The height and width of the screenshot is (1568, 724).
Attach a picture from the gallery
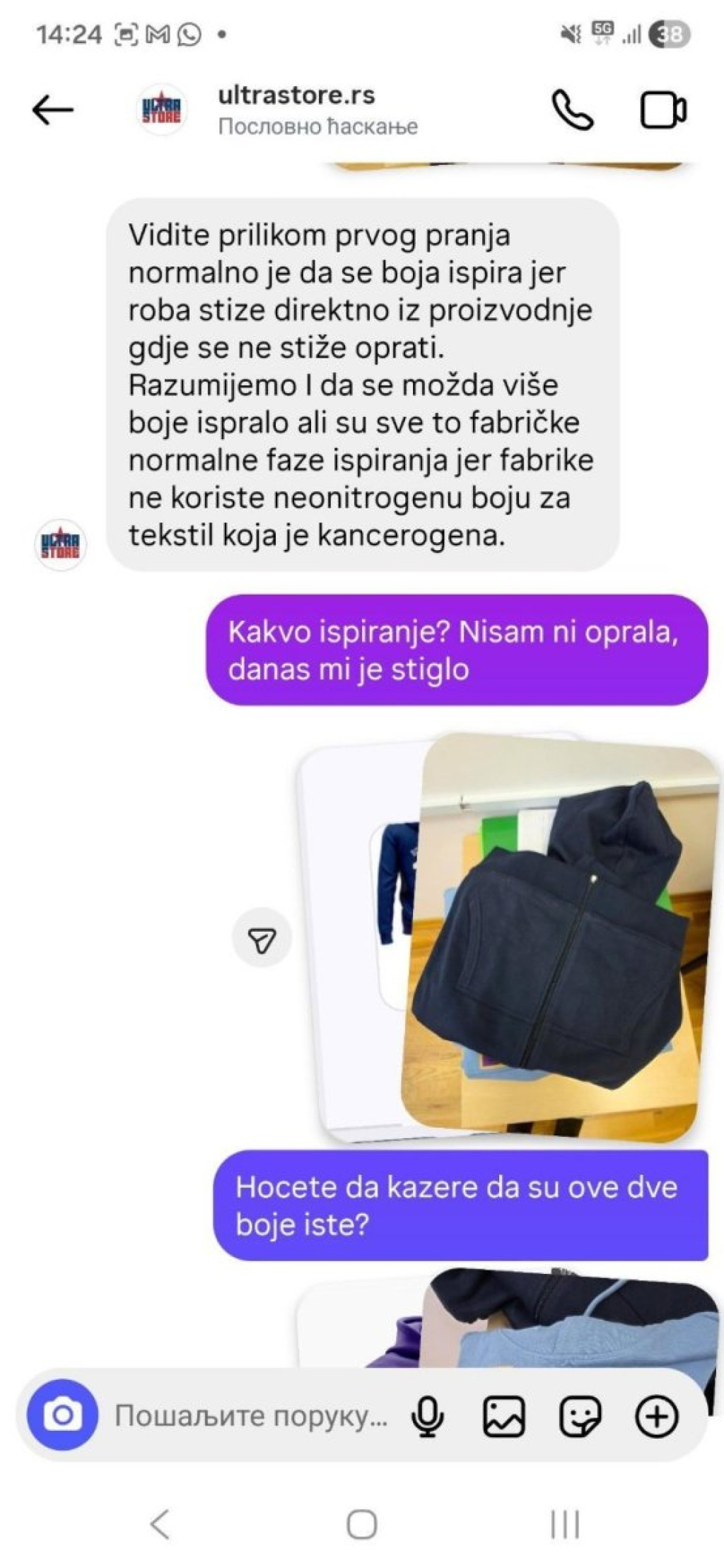tap(503, 1416)
